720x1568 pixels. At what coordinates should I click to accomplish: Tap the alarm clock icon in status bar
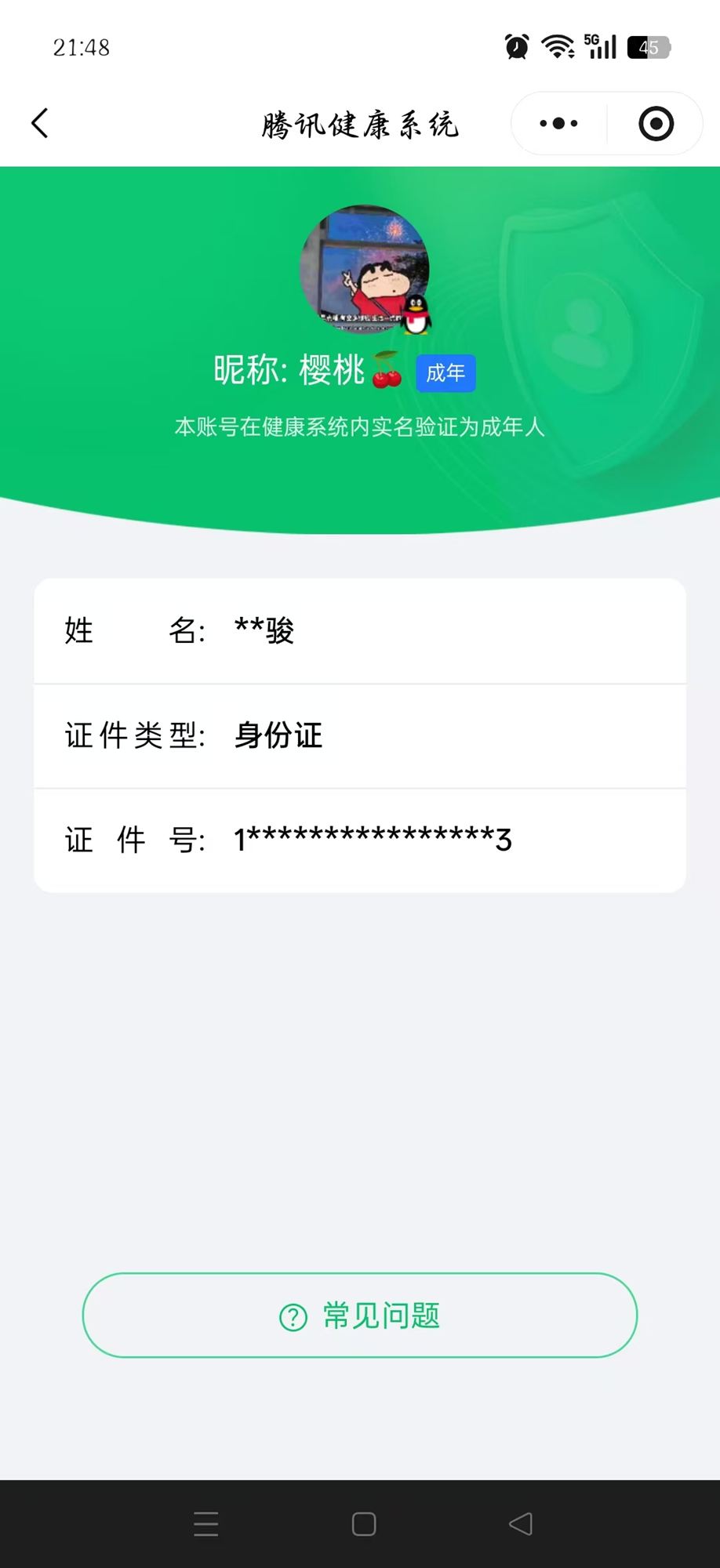click(515, 47)
